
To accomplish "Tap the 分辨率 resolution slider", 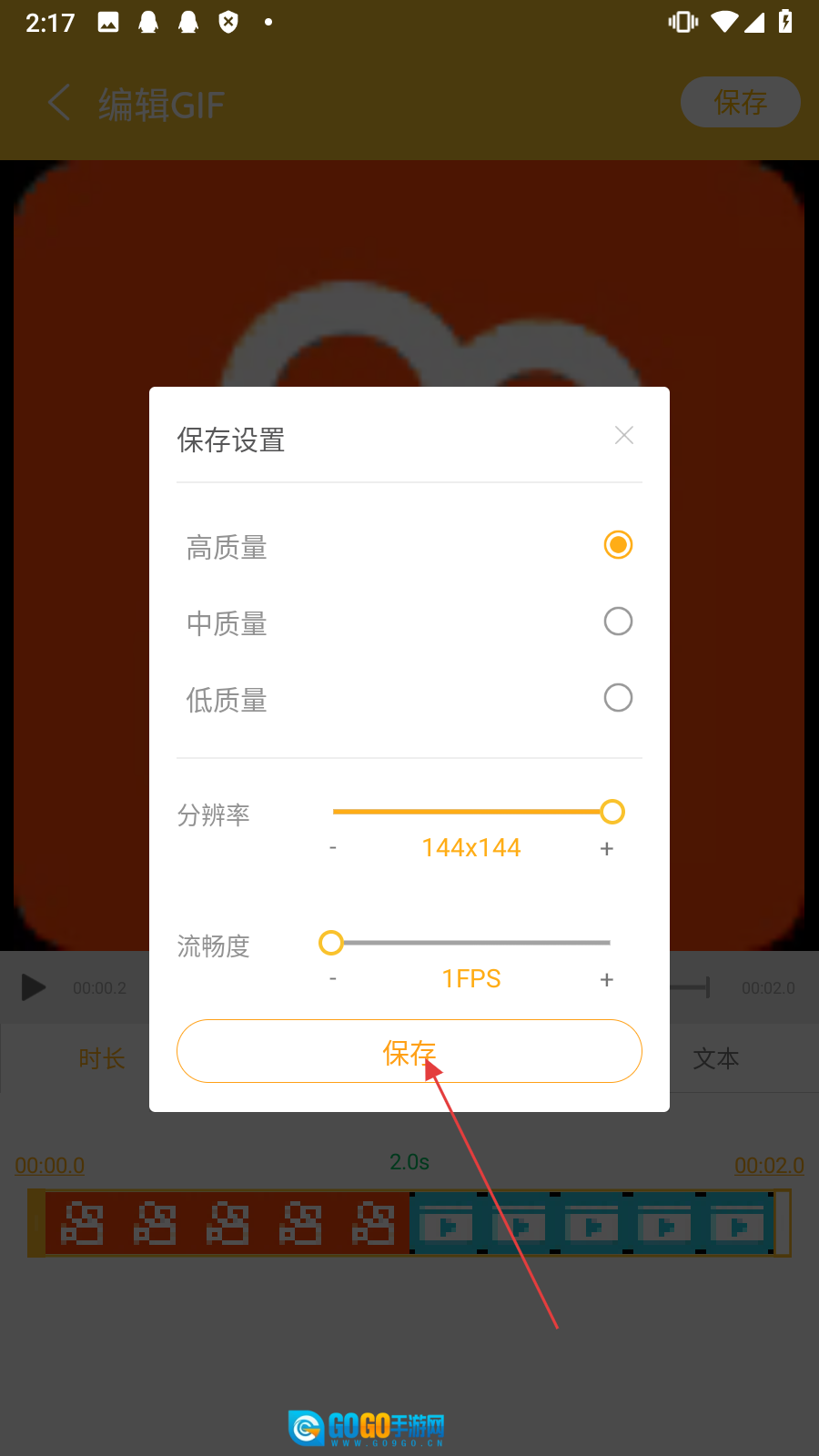I will coord(471,812).
